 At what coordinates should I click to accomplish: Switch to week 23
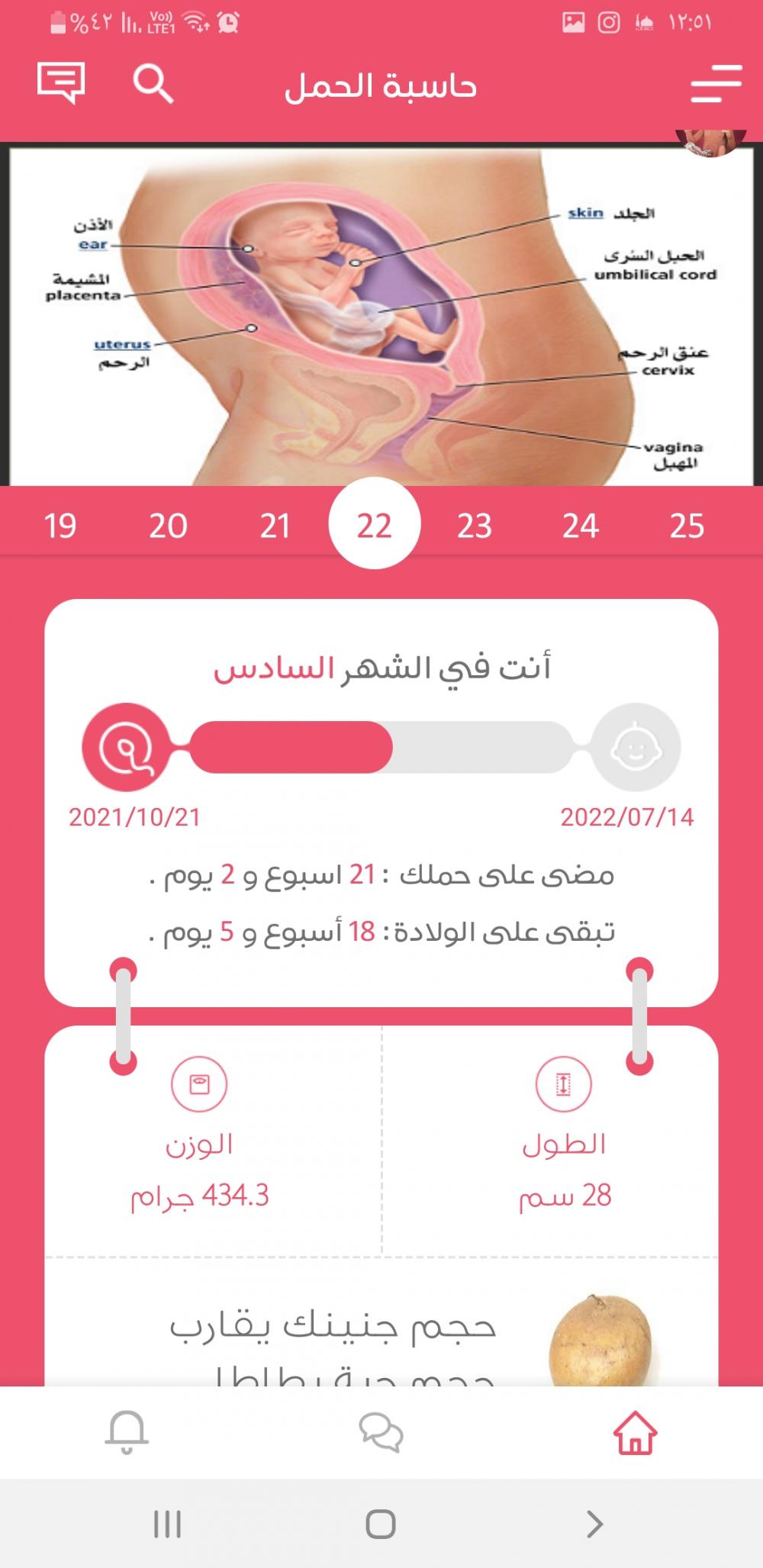click(x=474, y=526)
